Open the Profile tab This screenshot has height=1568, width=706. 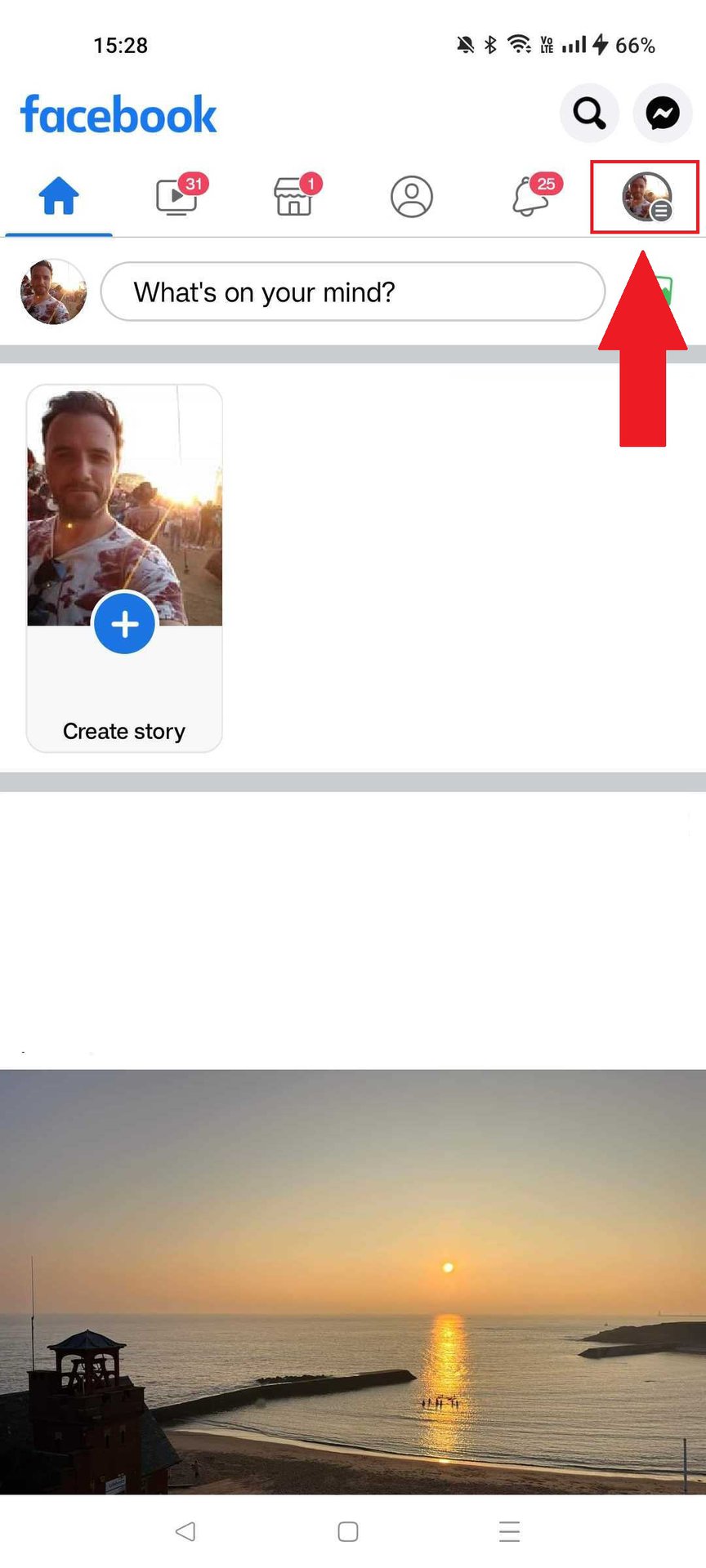coord(411,197)
